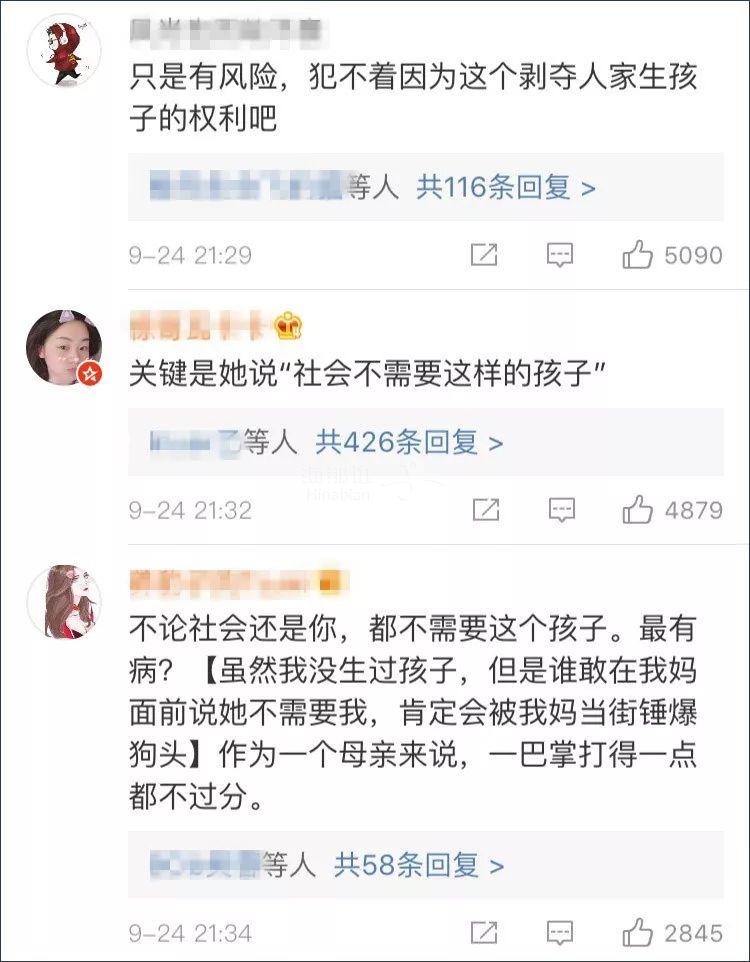Reply to the 9-24 21:32 comment

pos(561,510)
